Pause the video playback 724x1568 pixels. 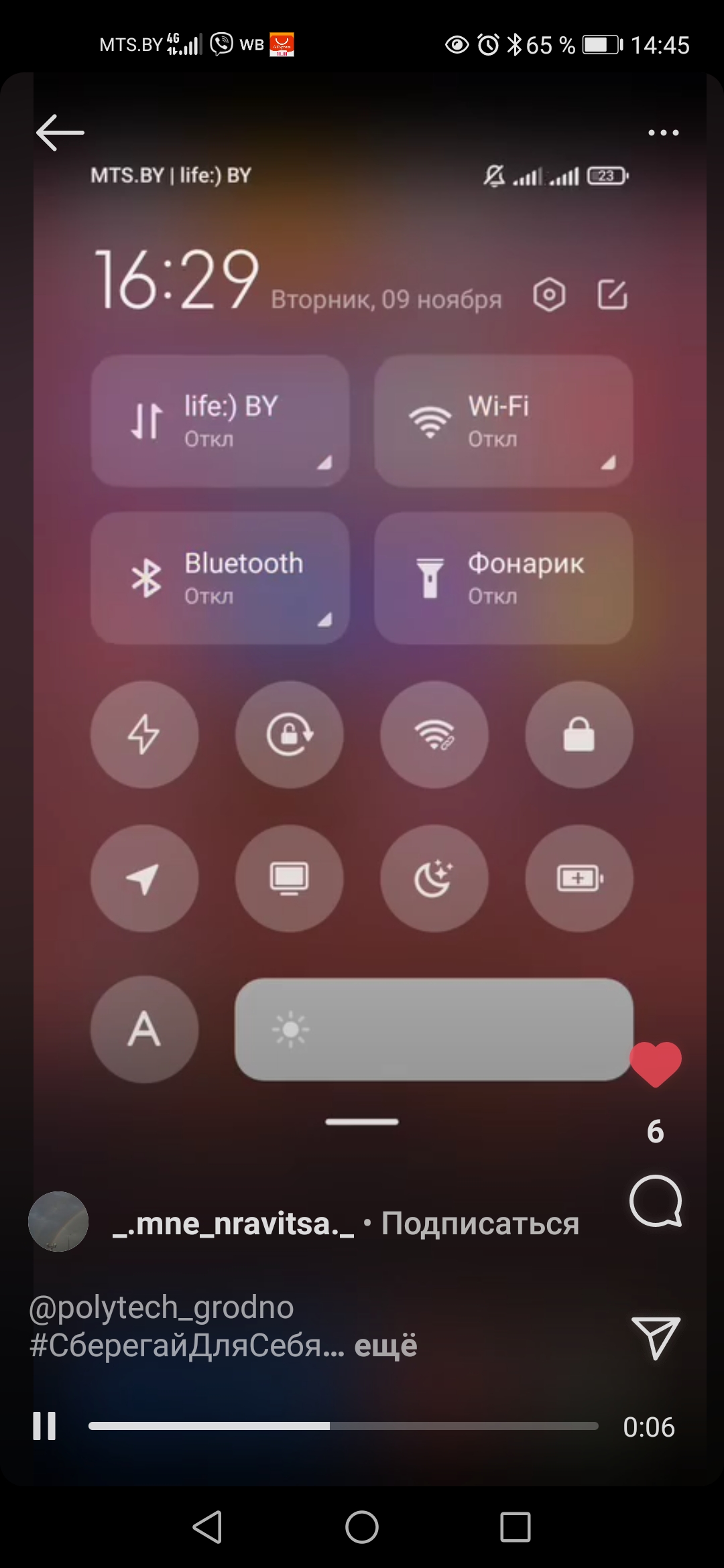point(45,1426)
